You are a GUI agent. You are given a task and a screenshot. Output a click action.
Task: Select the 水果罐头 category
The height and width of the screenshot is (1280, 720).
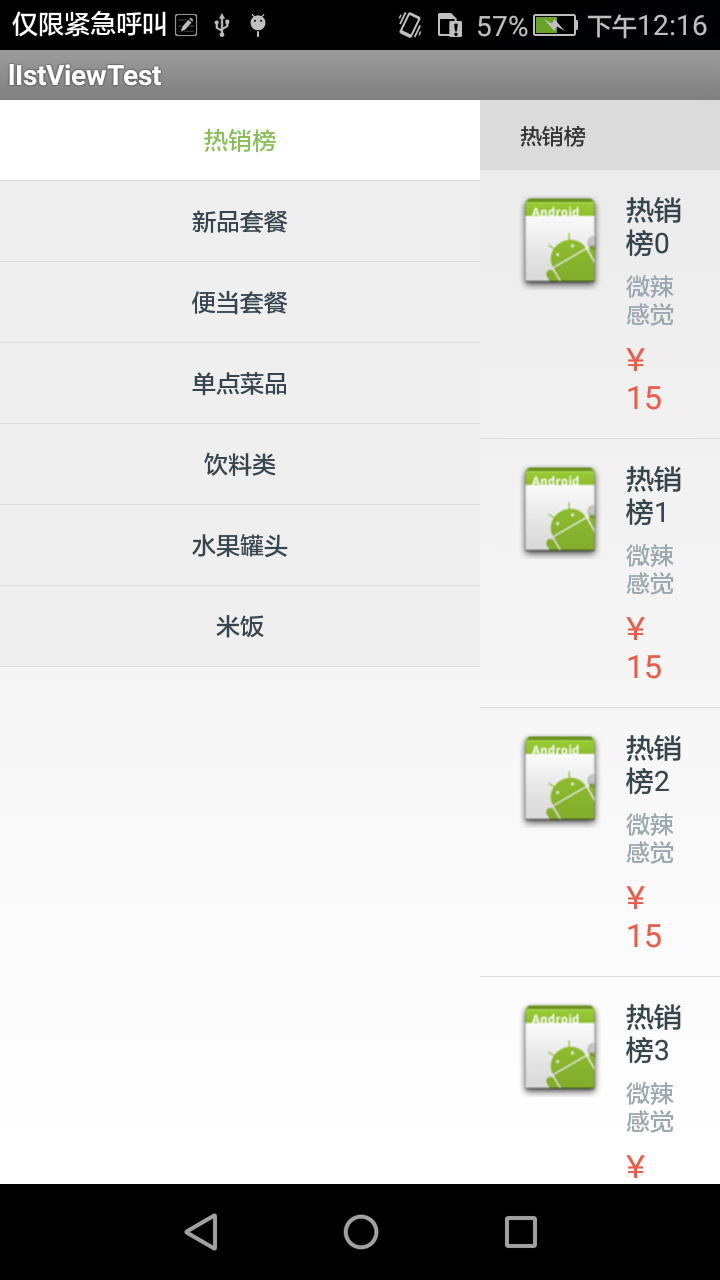(240, 546)
